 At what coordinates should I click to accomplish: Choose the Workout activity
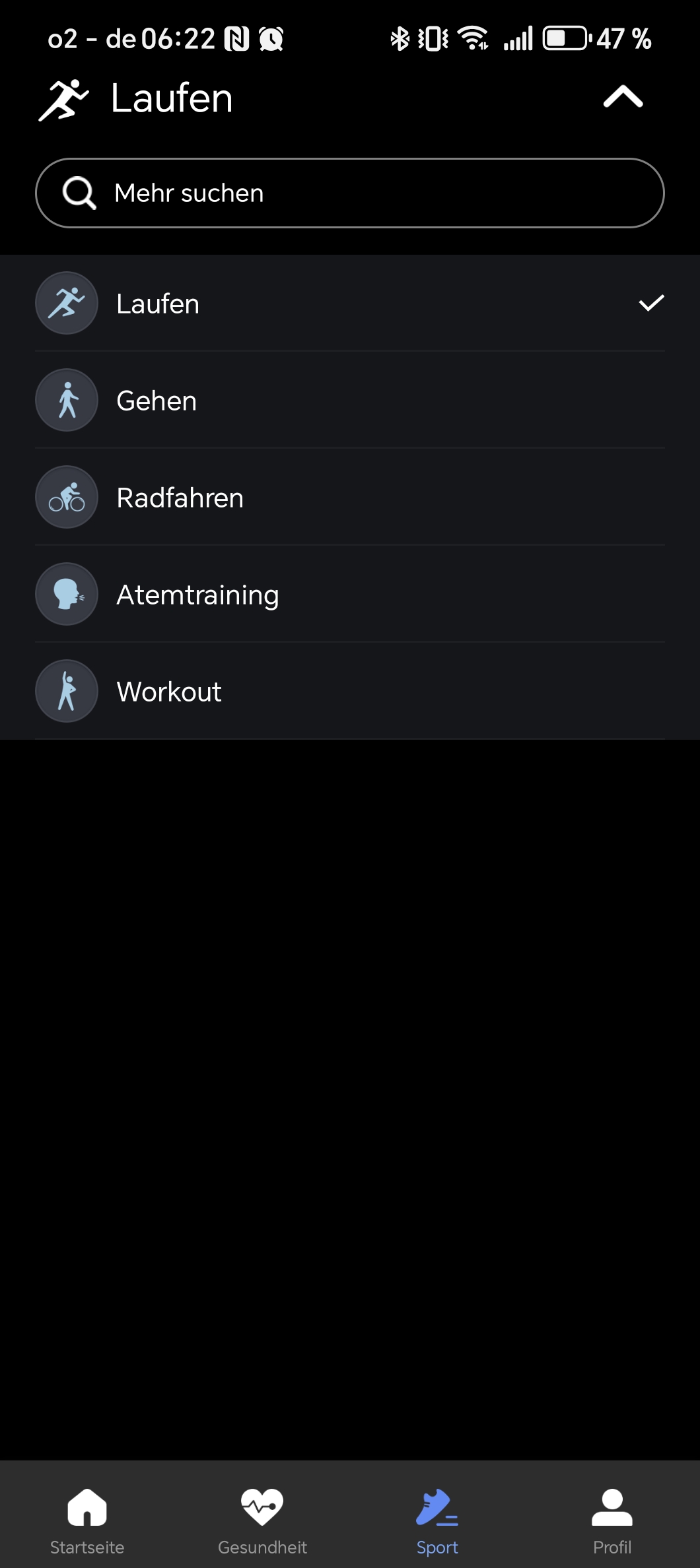point(349,692)
